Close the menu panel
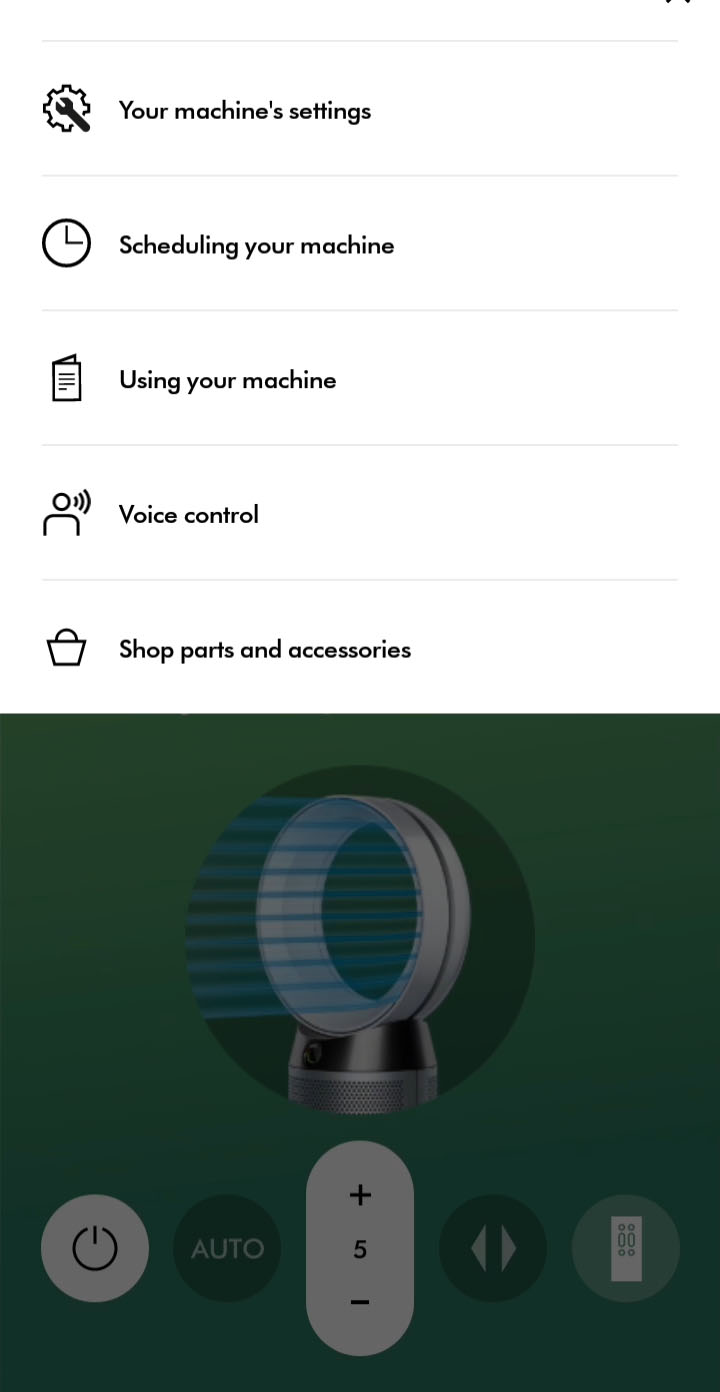 [x=678, y=3]
